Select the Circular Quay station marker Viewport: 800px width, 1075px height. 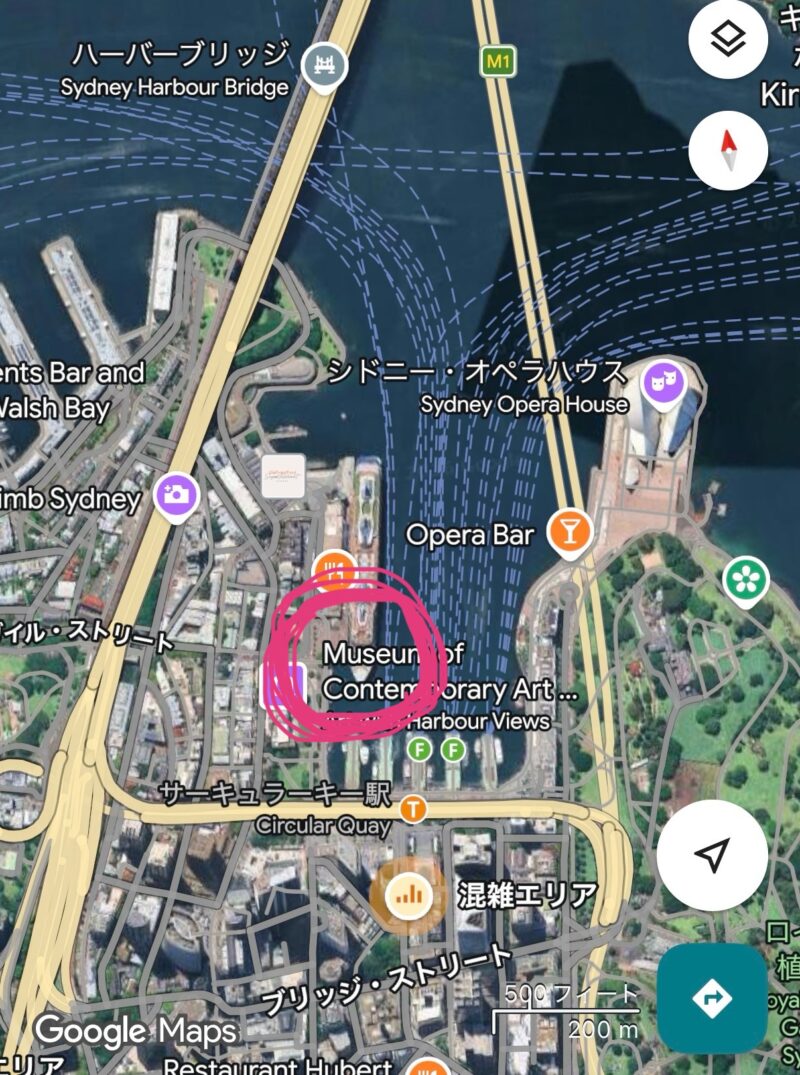coord(412,808)
